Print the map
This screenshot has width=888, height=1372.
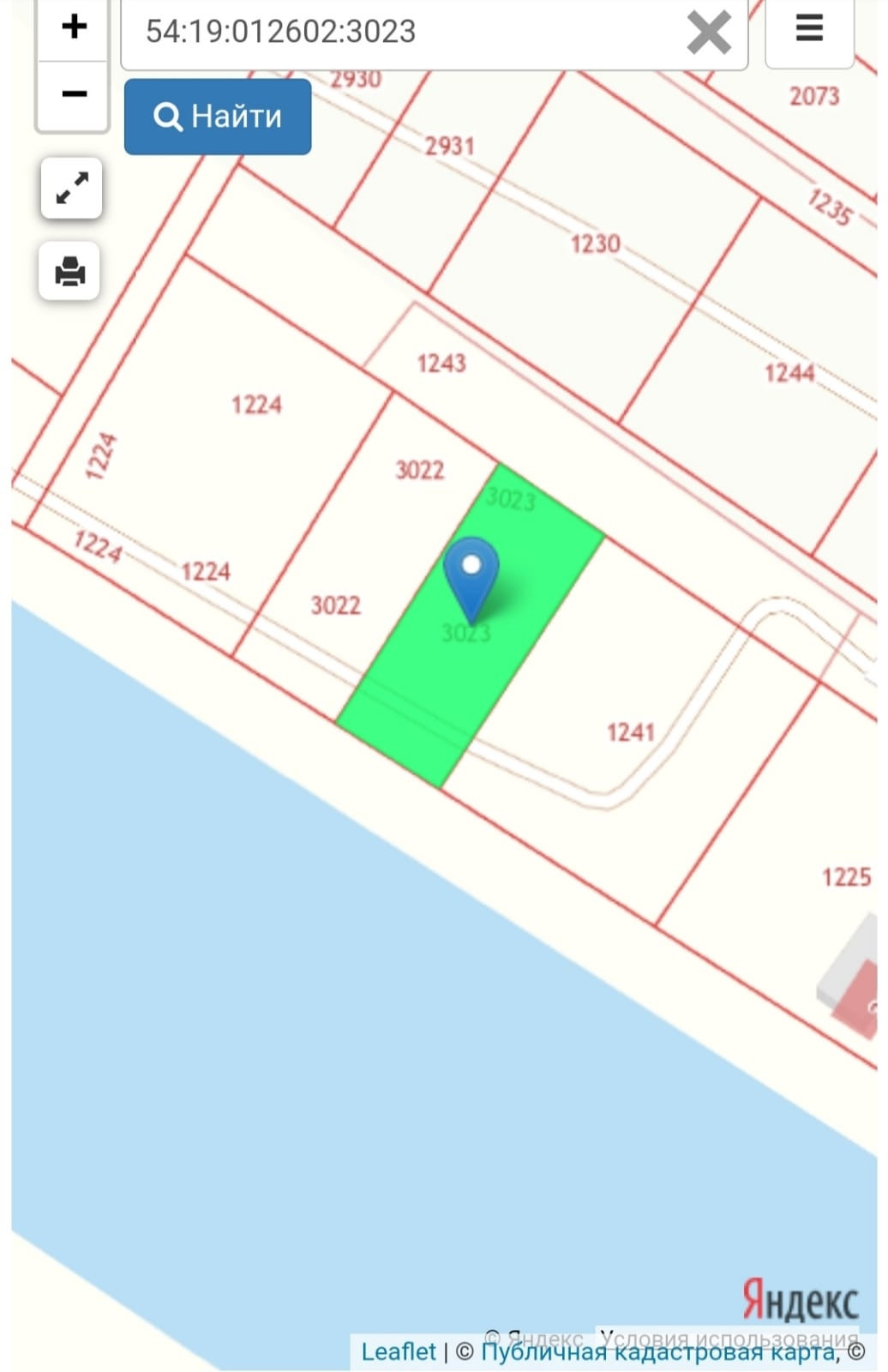click(70, 272)
